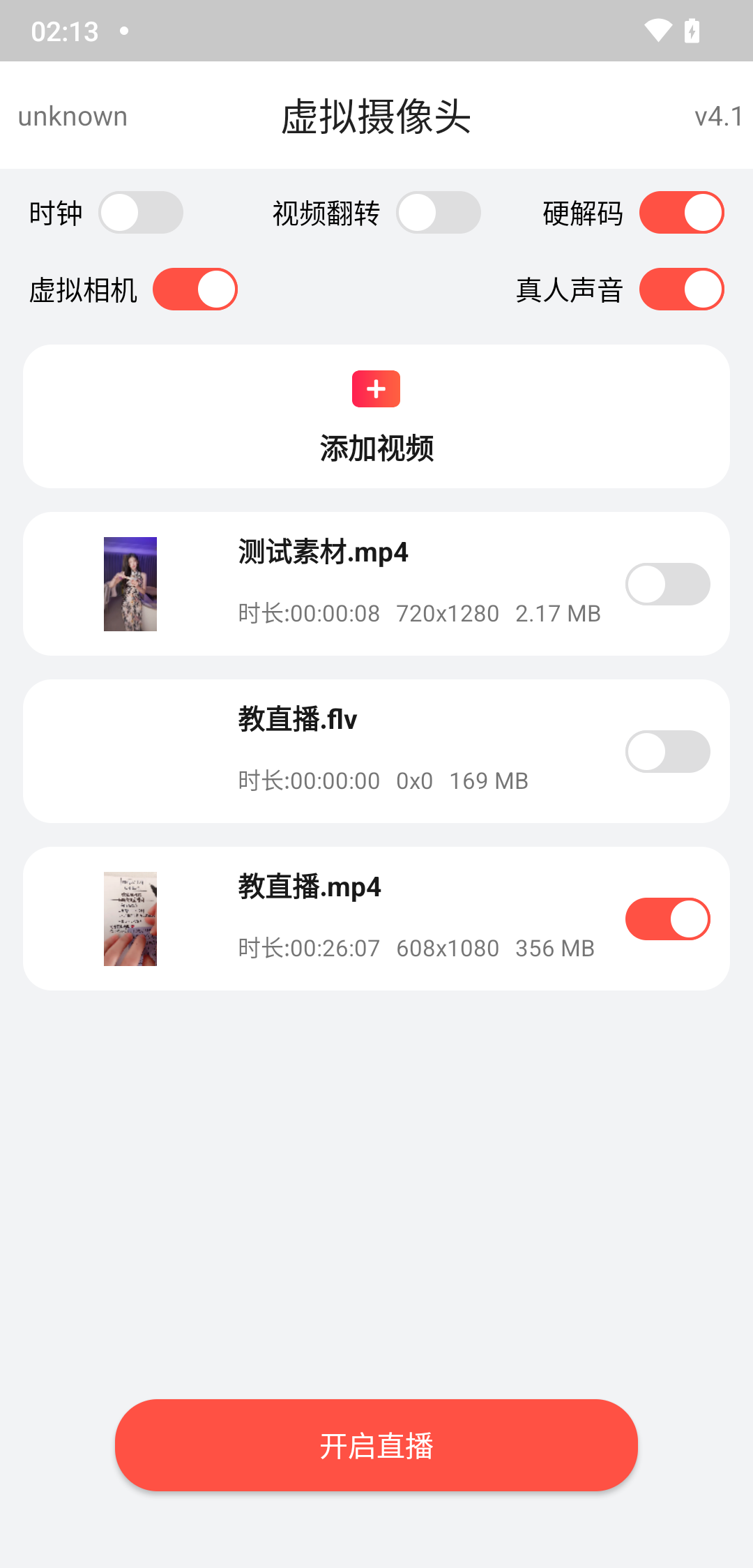Viewport: 753px width, 1568px height.
Task: Turn off the 虚拟相机 switch
Action: click(x=195, y=288)
